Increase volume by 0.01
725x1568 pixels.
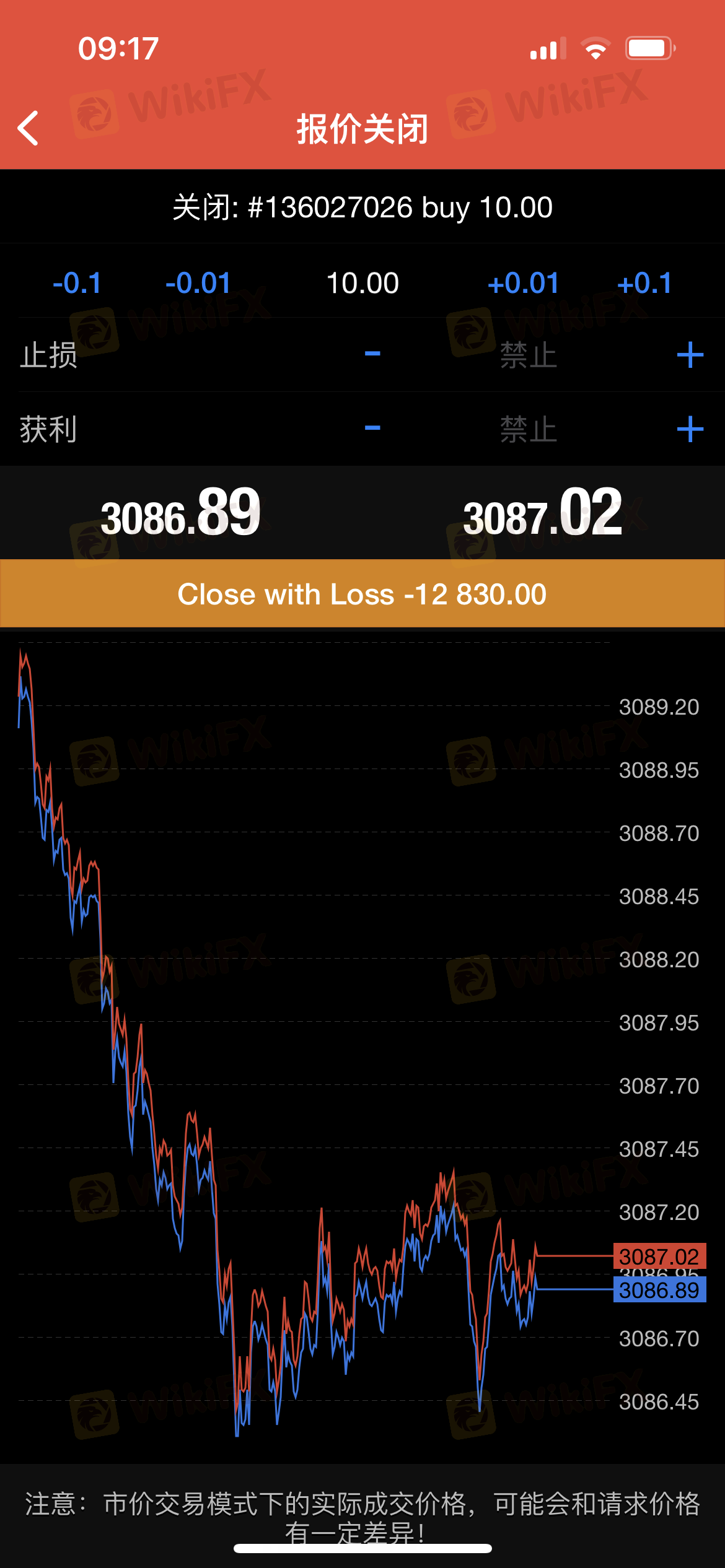pos(524,284)
